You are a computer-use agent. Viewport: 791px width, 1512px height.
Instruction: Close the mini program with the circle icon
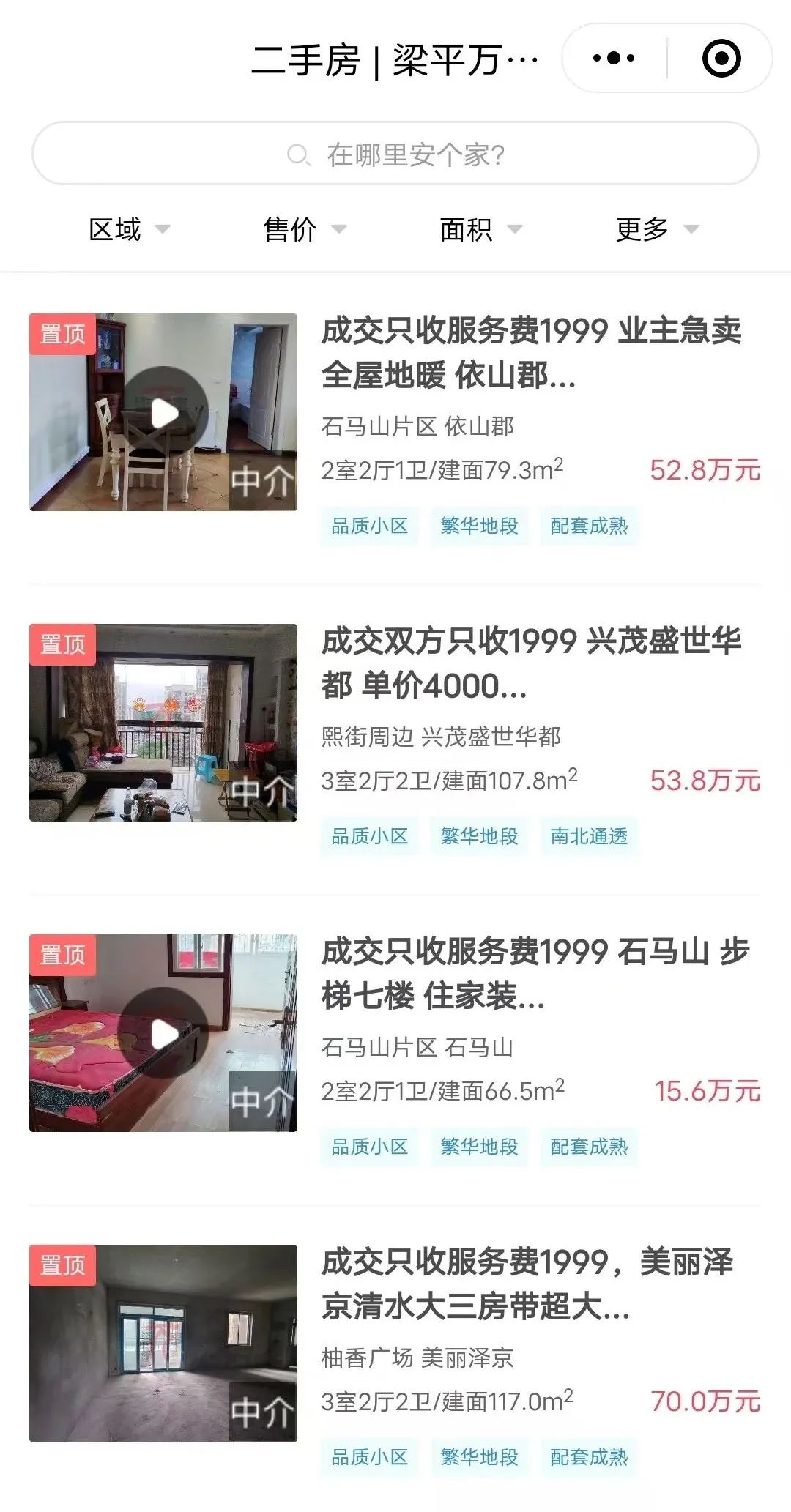click(x=721, y=58)
